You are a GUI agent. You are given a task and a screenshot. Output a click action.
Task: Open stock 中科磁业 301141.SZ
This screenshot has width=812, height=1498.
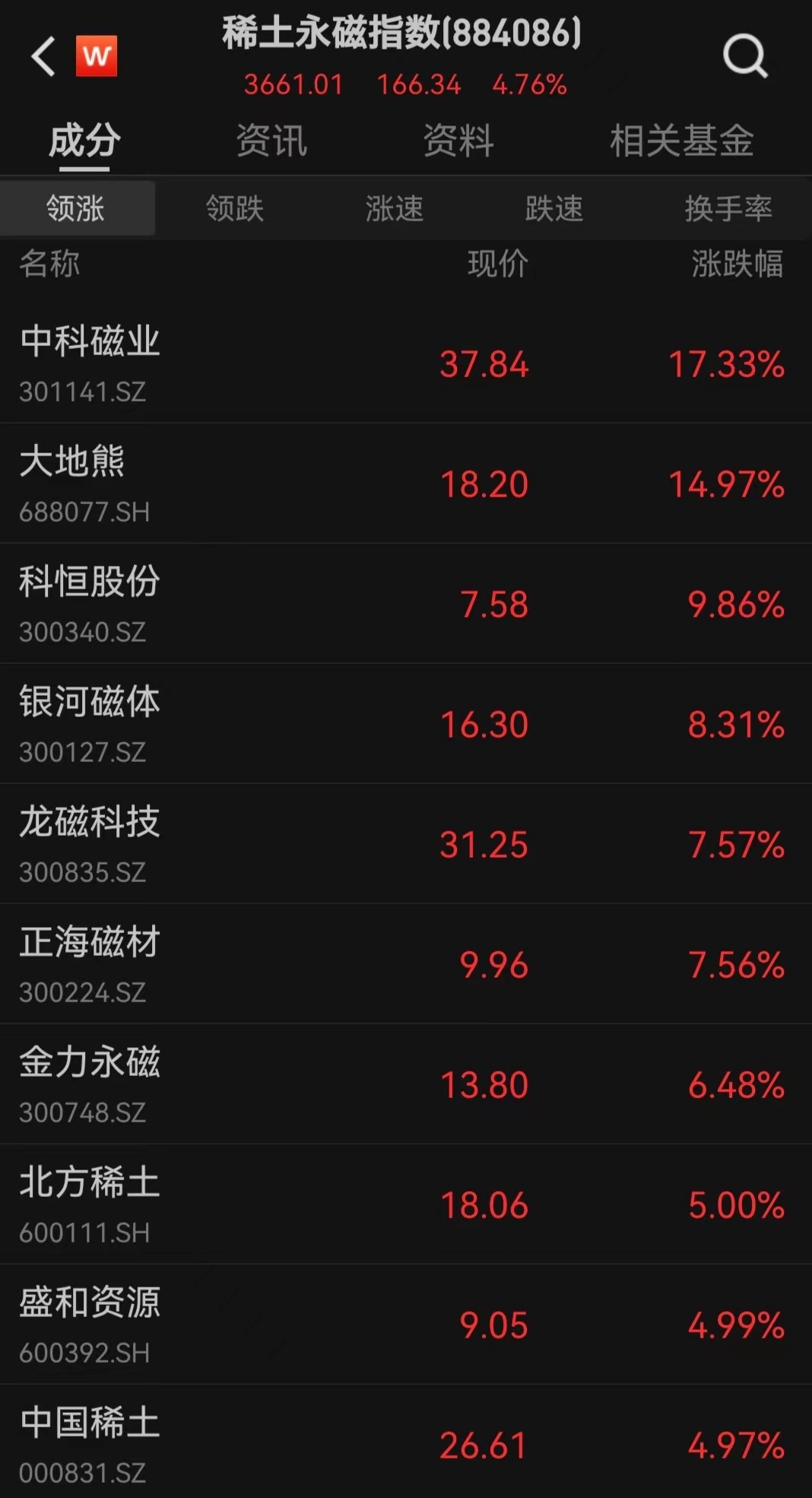coord(406,363)
